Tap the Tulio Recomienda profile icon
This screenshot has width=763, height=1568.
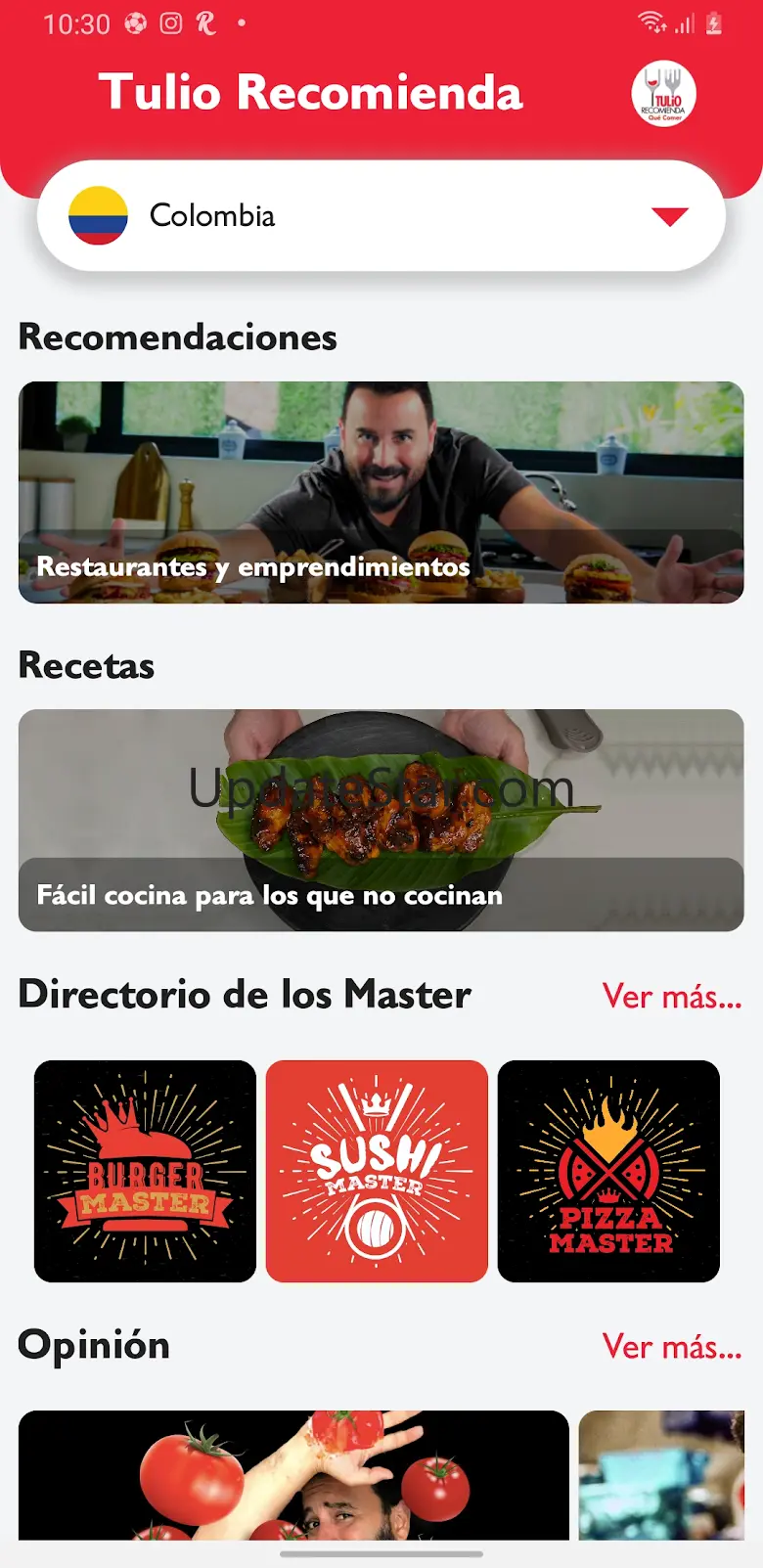[663, 95]
